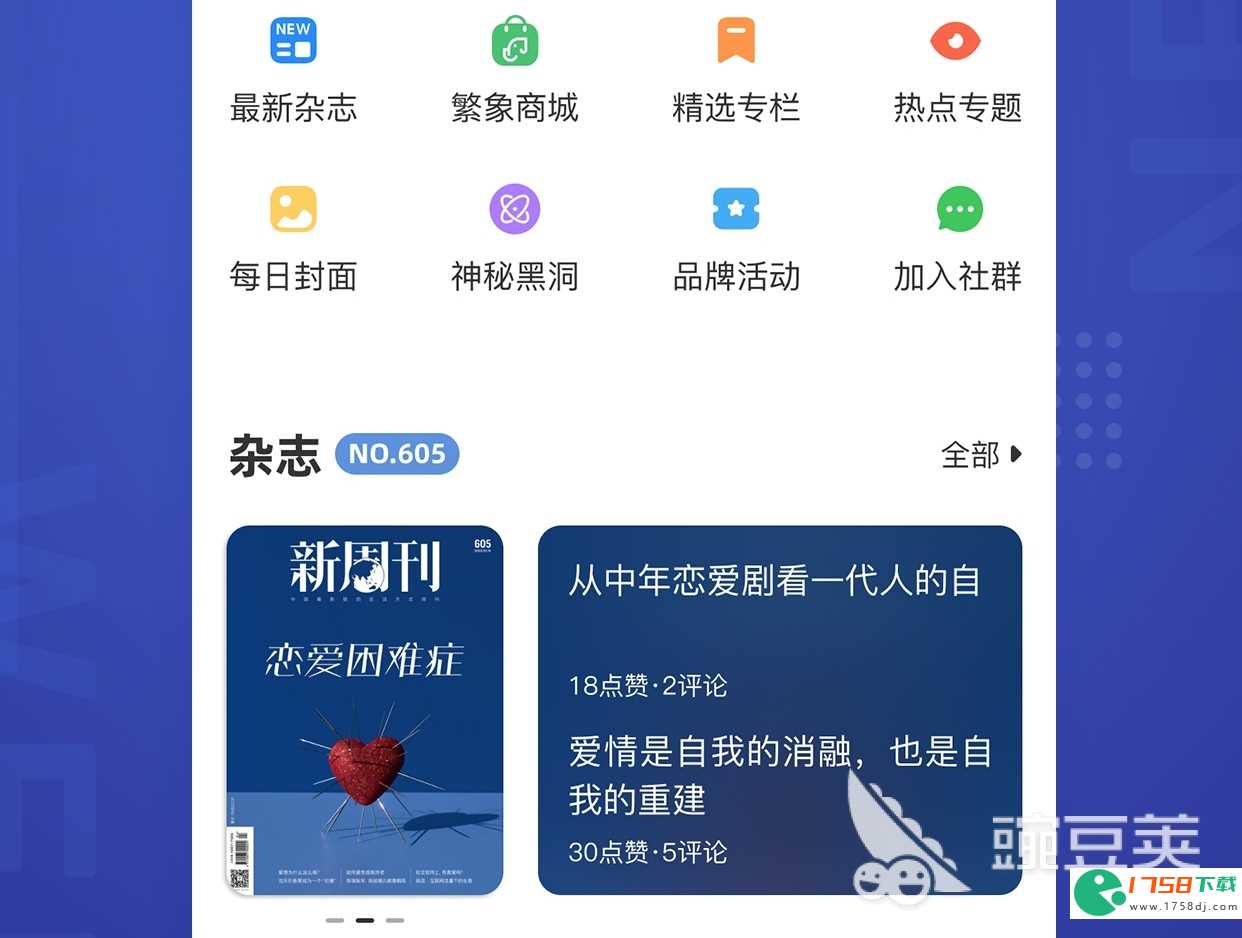The image size is (1242, 938).
Task: Tap 加入社群 to join the community
Action: click(x=958, y=237)
